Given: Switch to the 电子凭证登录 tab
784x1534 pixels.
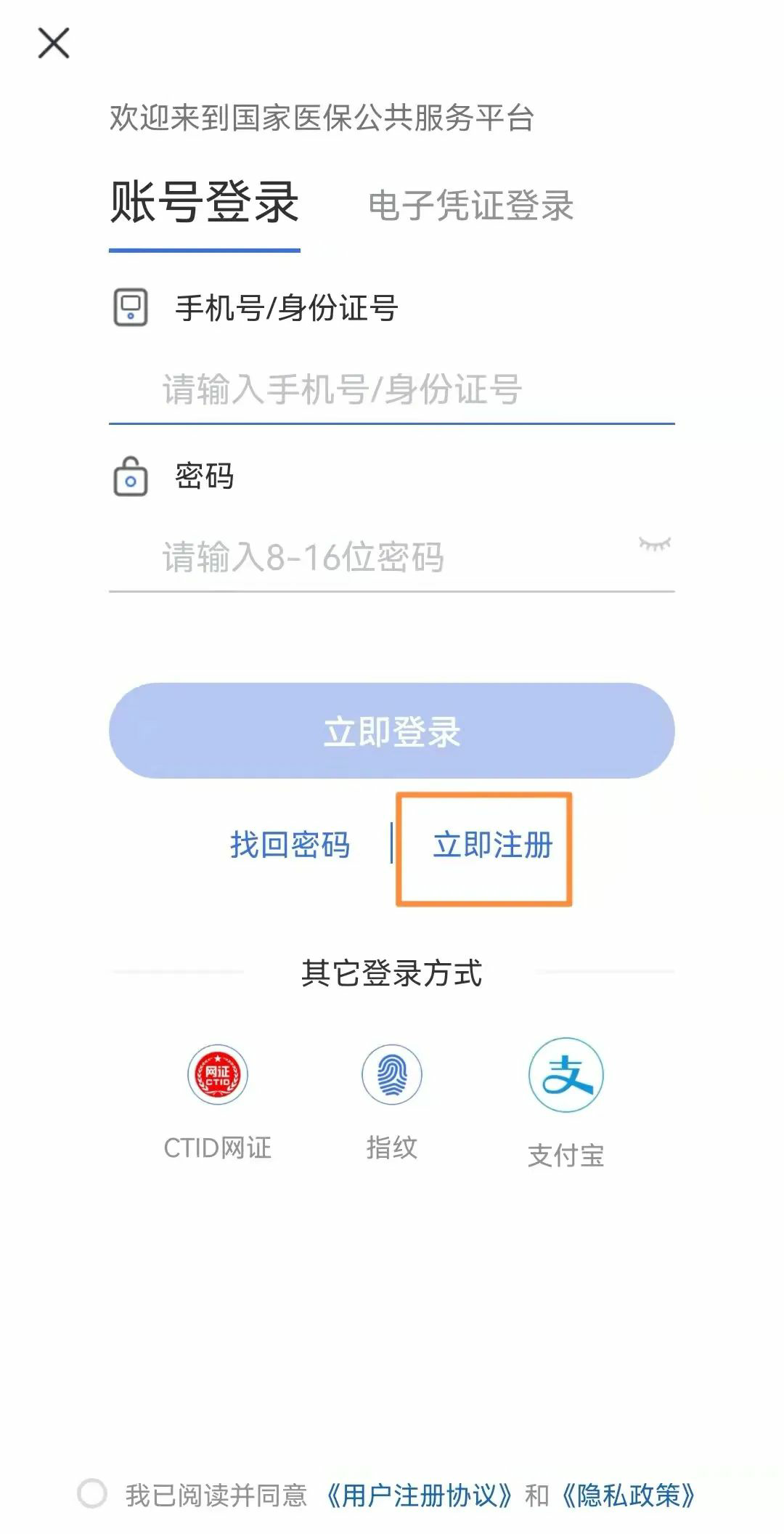Looking at the screenshot, I should tap(470, 205).
